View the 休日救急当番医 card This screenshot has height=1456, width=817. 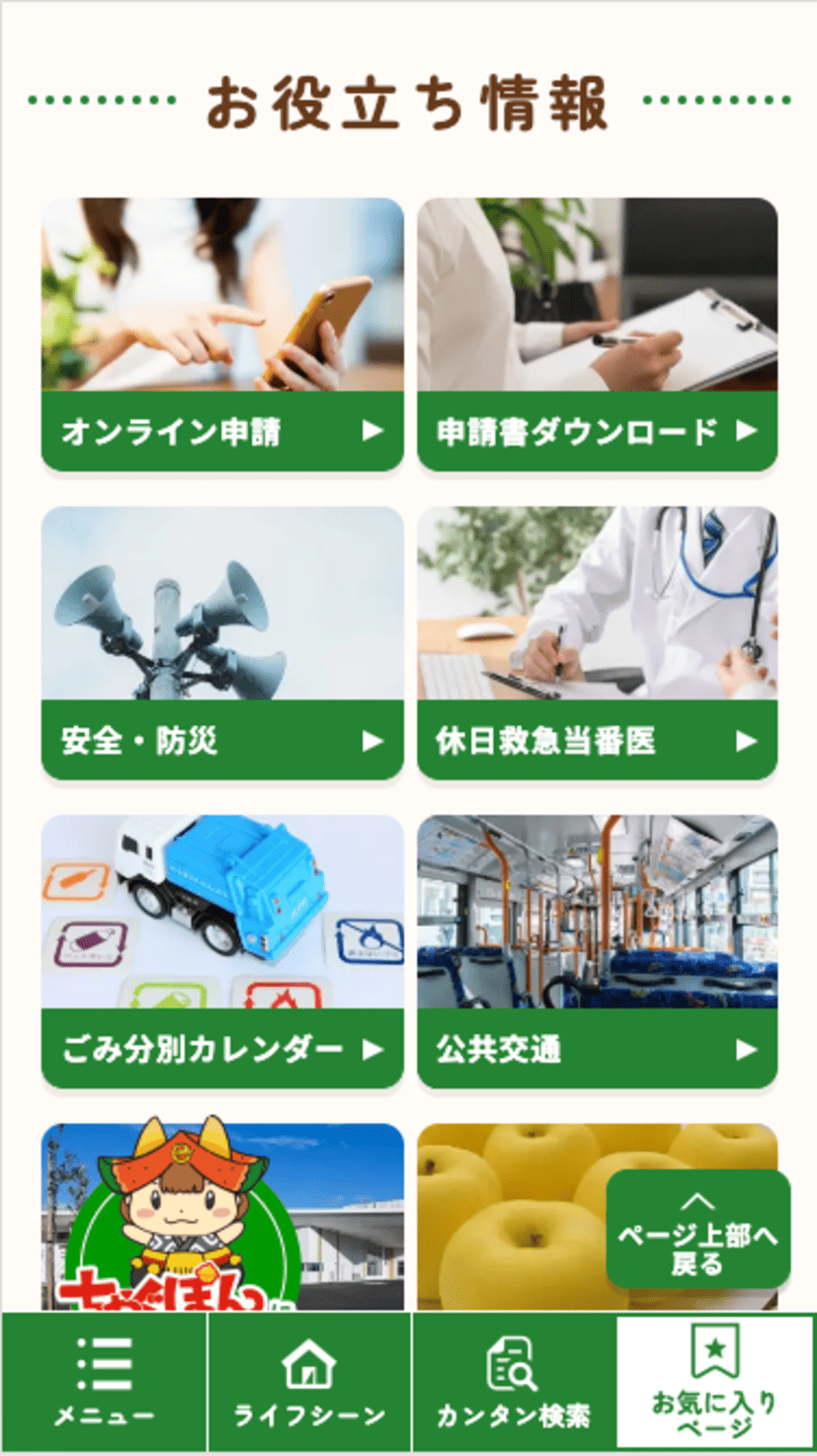(x=597, y=642)
